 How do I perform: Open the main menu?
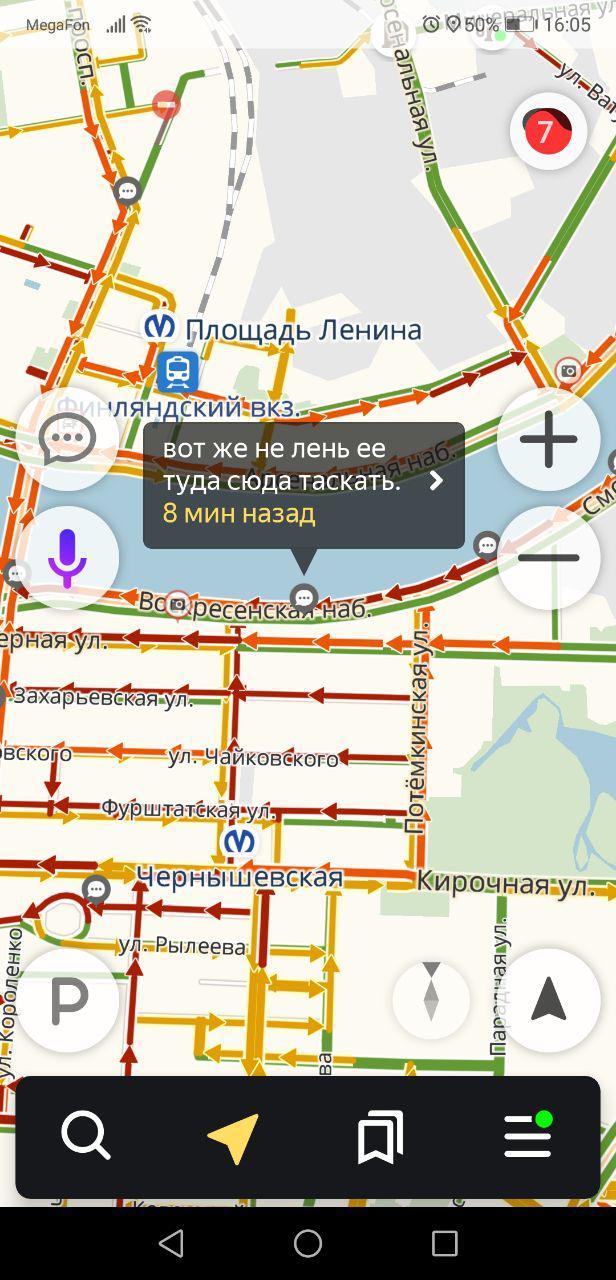(528, 1137)
